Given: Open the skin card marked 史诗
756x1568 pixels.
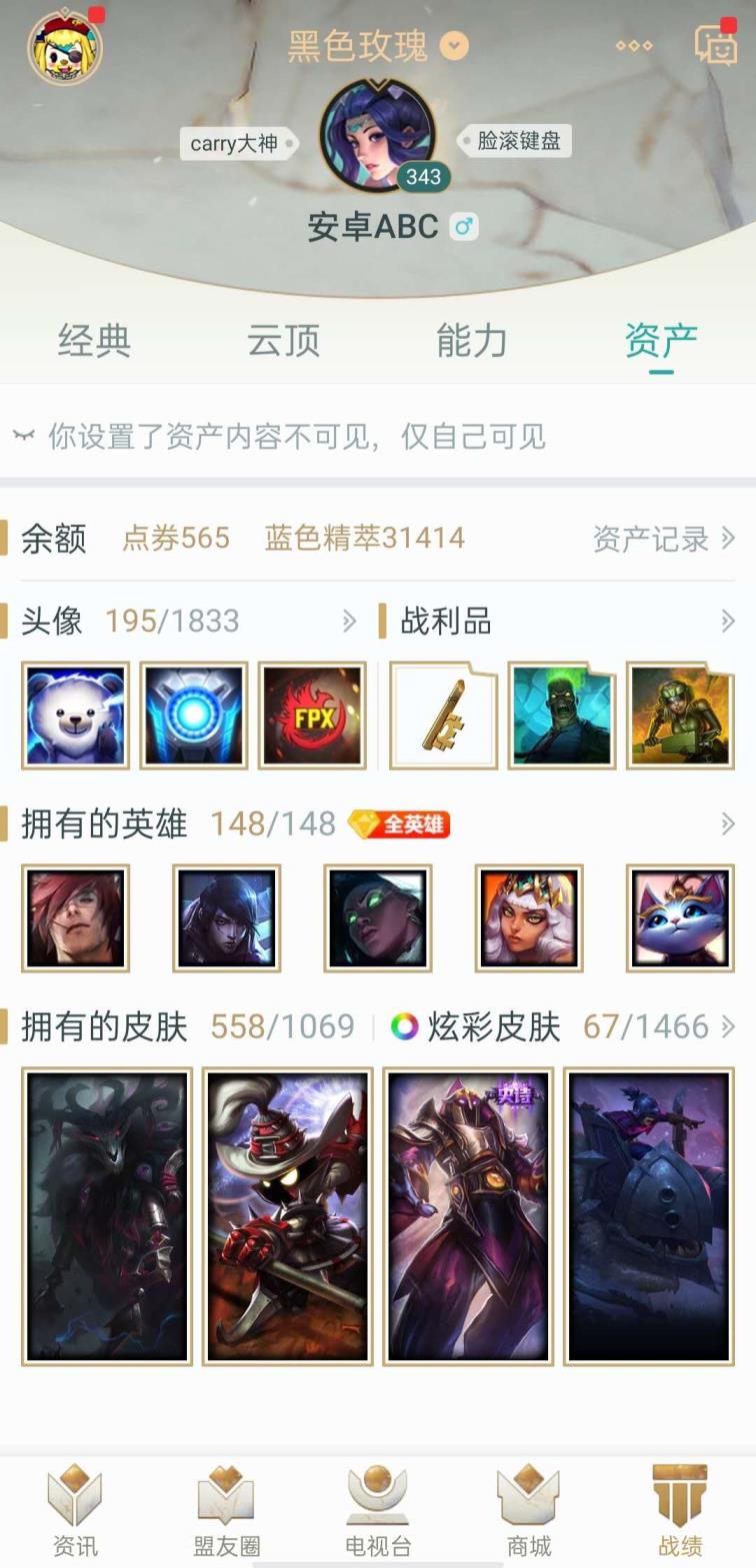Looking at the screenshot, I should pos(468,1216).
